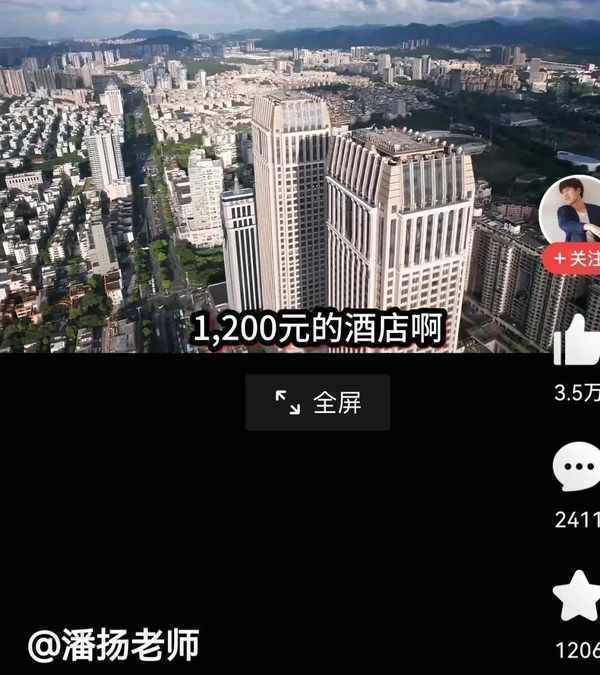Viewport: 600px width, 675px height.
Task: Like this video
Action: tap(577, 340)
